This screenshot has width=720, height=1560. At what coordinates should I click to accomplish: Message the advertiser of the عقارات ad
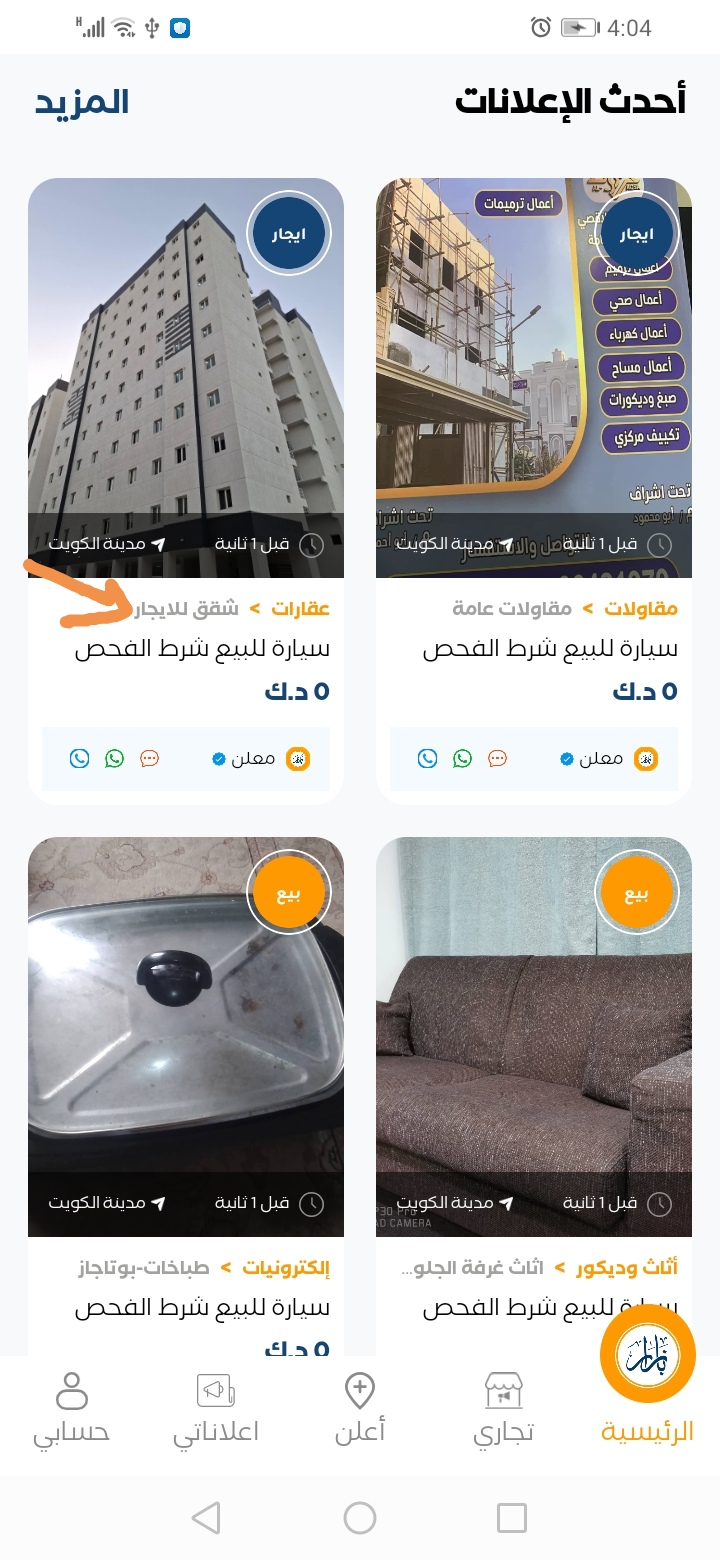[x=150, y=759]
